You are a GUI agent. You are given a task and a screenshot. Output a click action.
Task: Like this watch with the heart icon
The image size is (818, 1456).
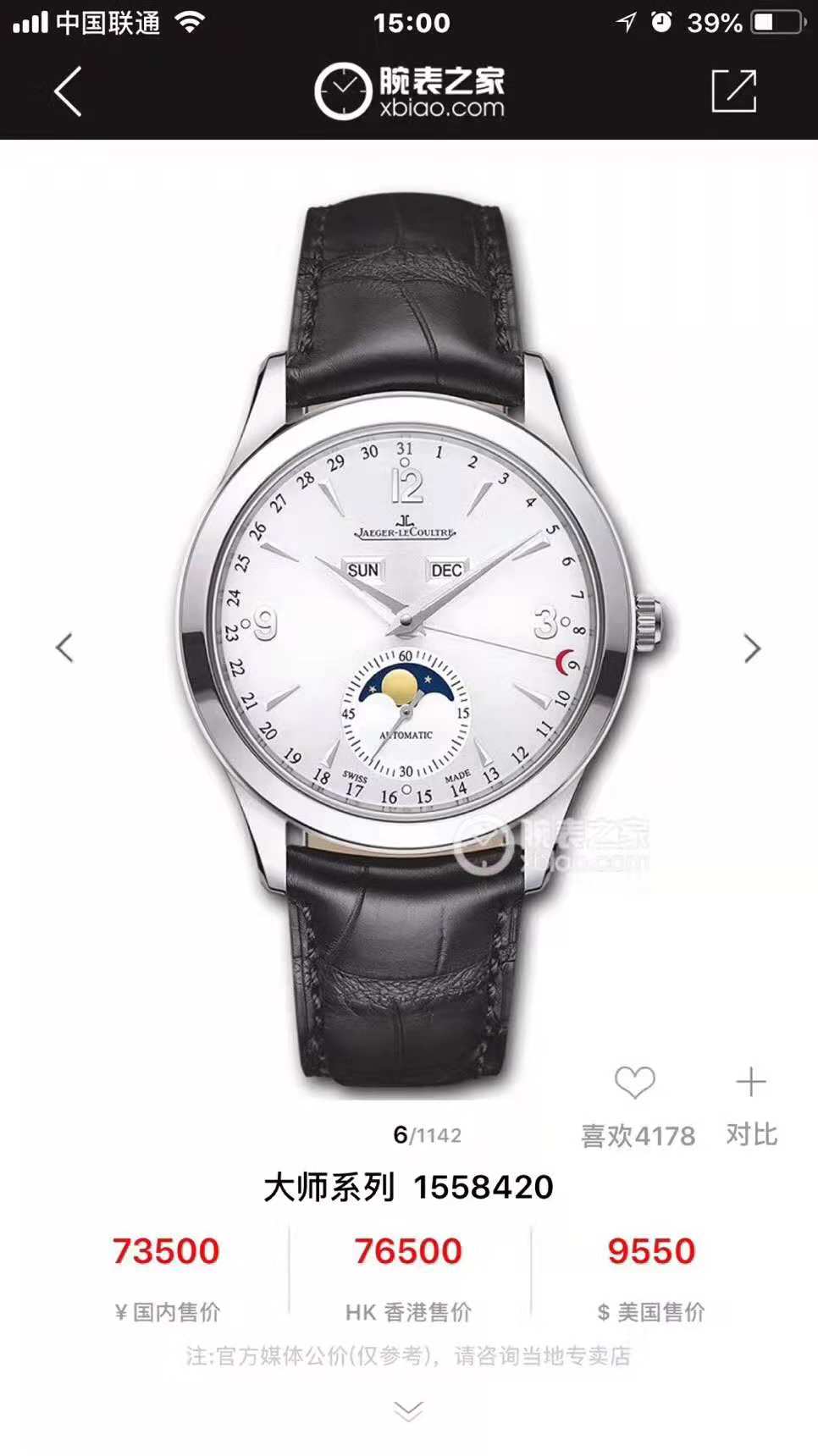click(x=635, y=1084)
